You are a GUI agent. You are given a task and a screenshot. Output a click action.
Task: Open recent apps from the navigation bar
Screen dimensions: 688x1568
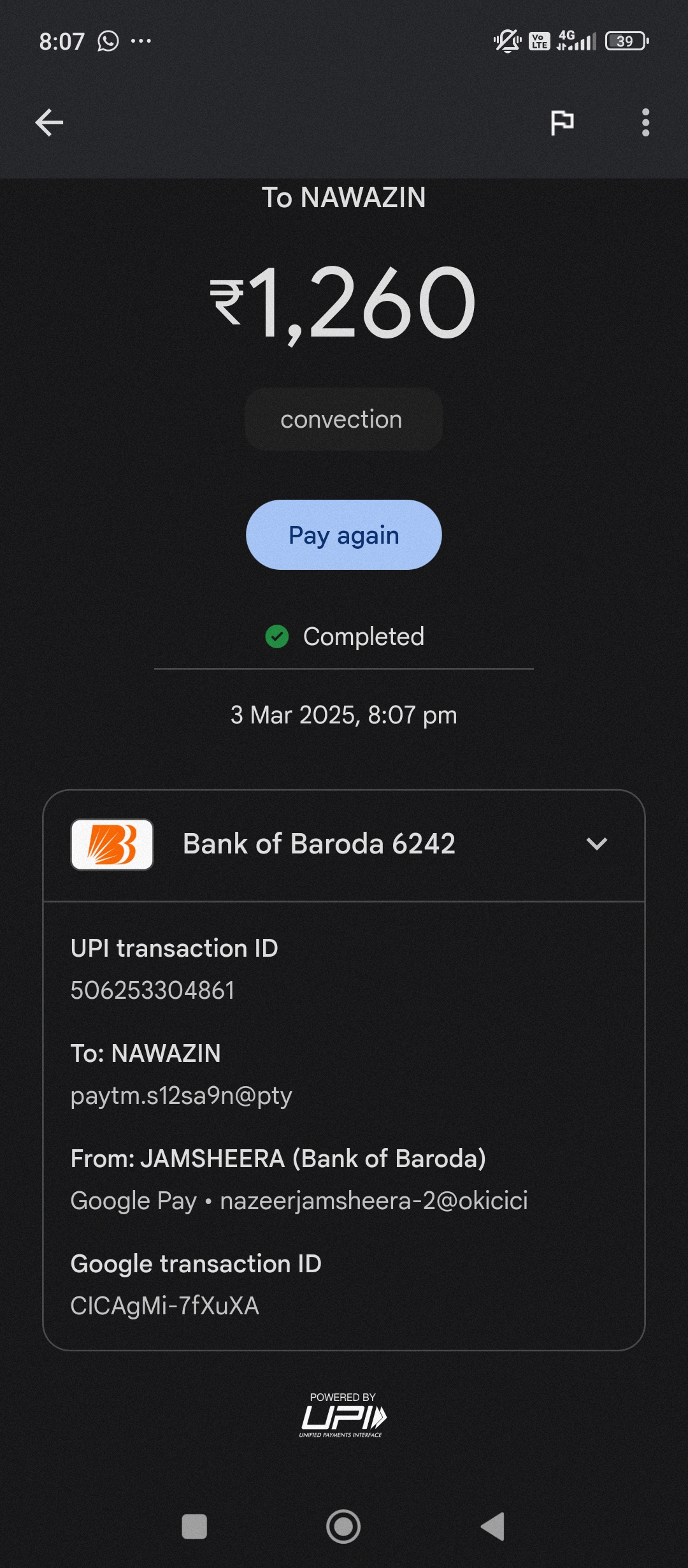pyautogui.click(x=194, y=1527)
